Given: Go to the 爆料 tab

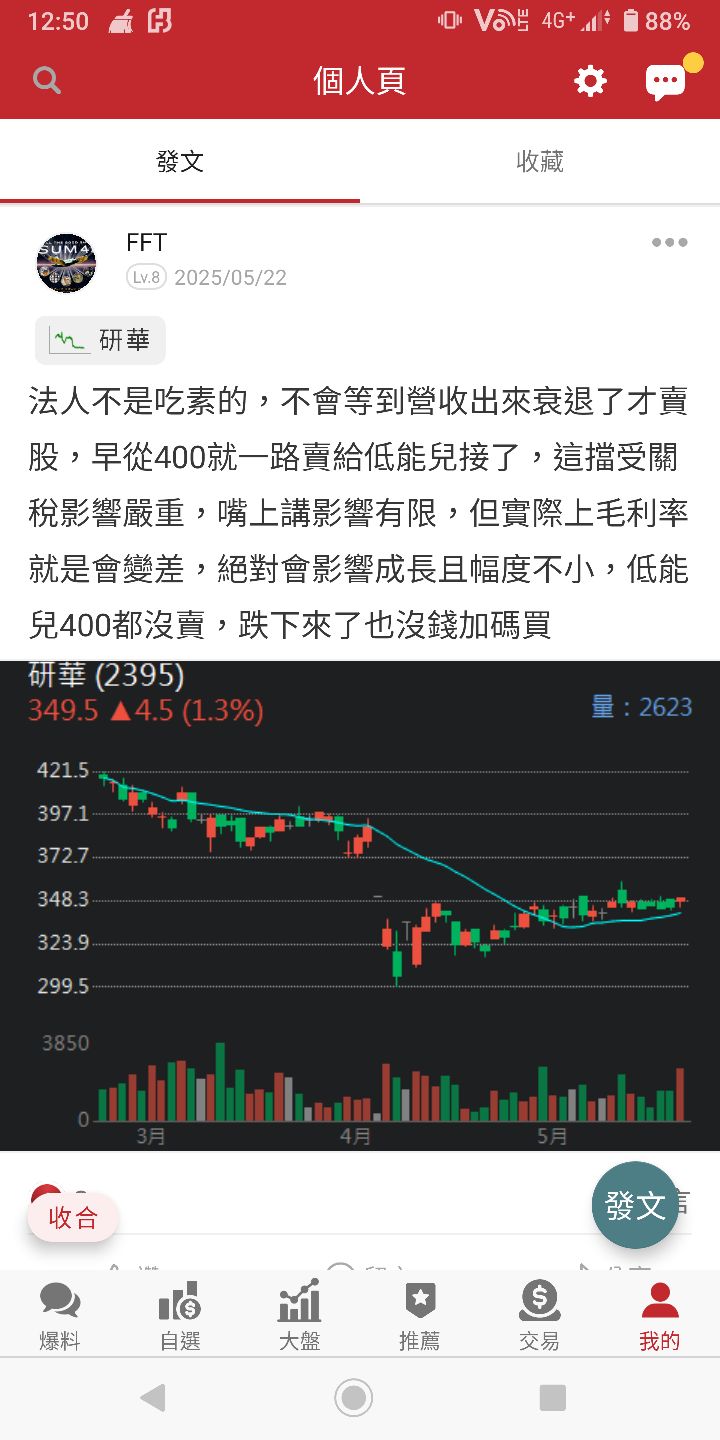Looking at the screenshot, I should click(x=60, y=1315).
